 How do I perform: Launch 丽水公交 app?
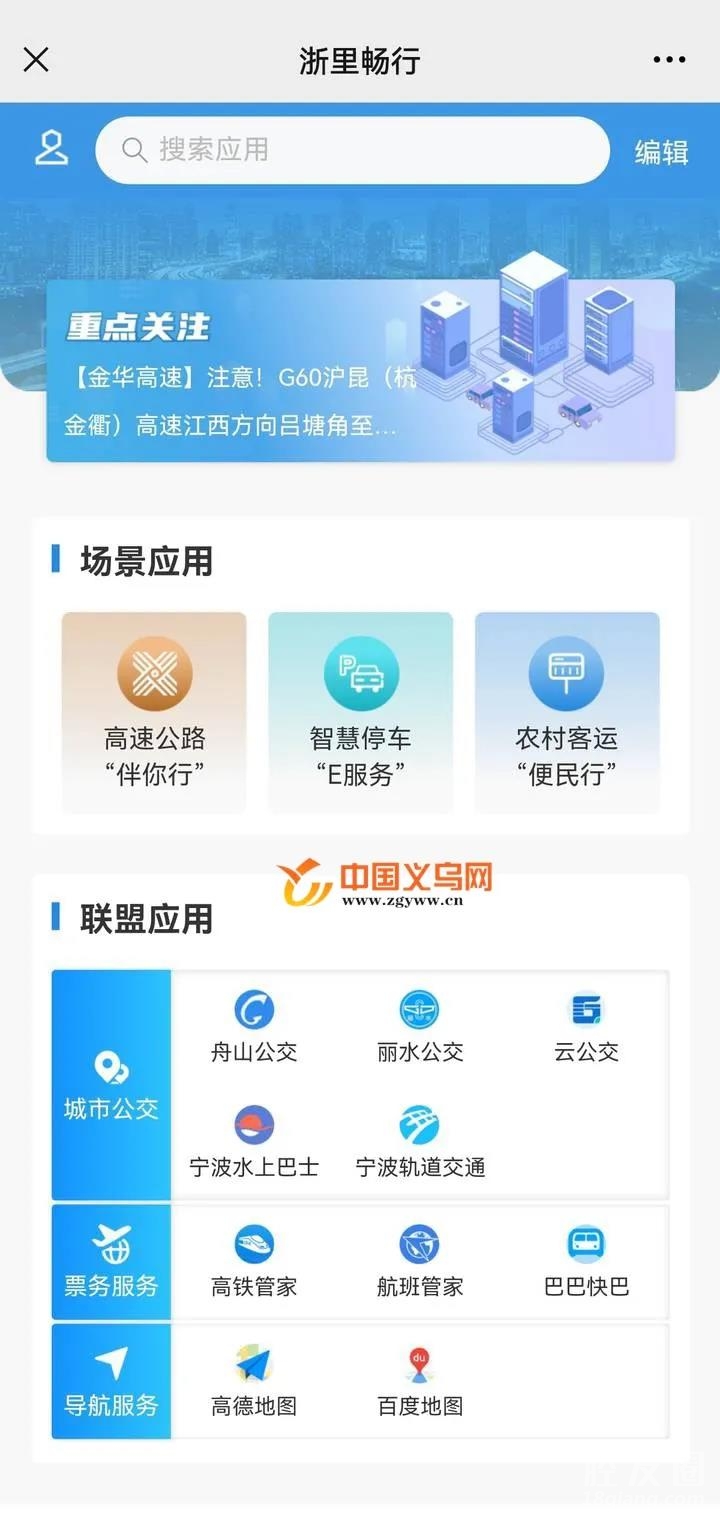[x=420, y=1027]
